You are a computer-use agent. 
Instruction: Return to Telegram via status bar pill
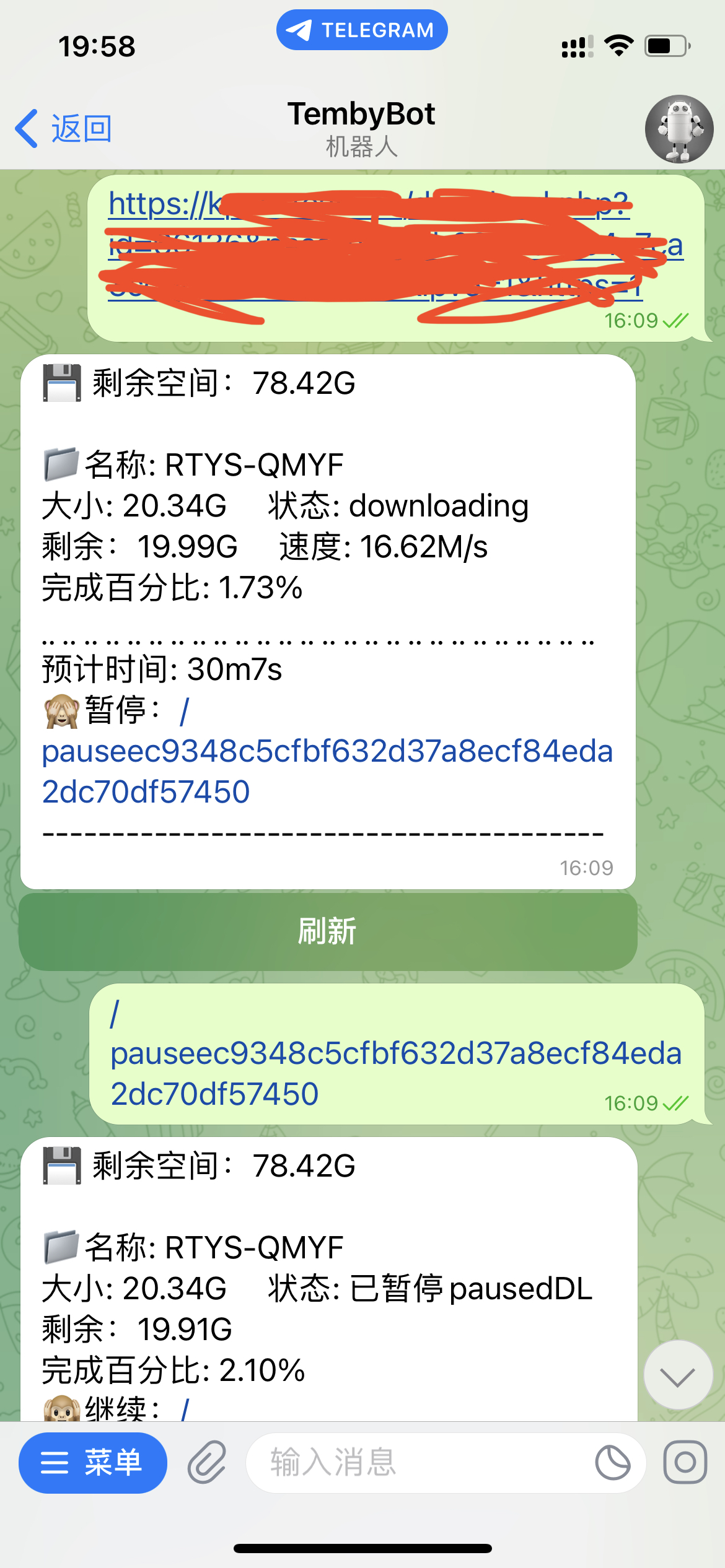click(362, 30)
